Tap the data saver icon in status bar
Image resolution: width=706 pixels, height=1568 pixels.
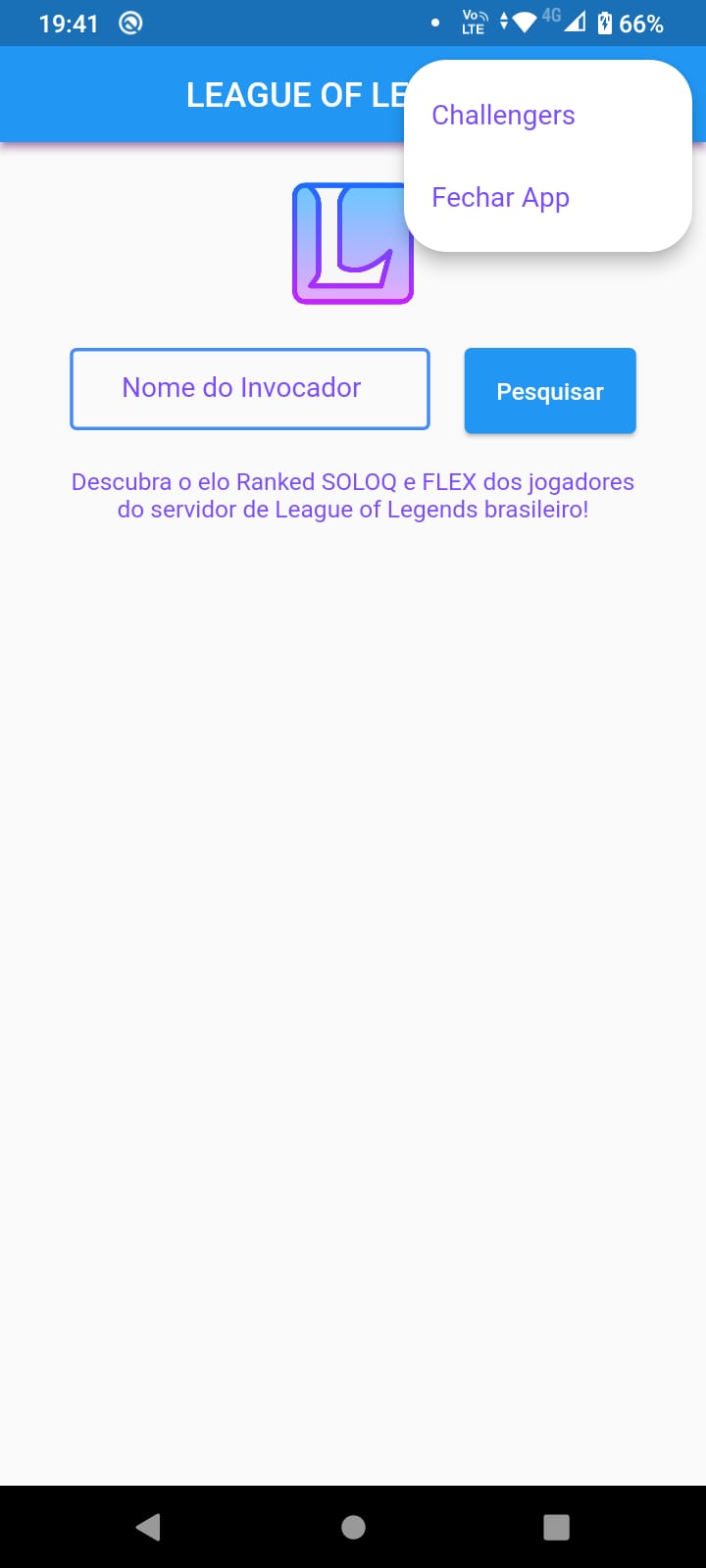pyautogui.click(x=132, y=22)
